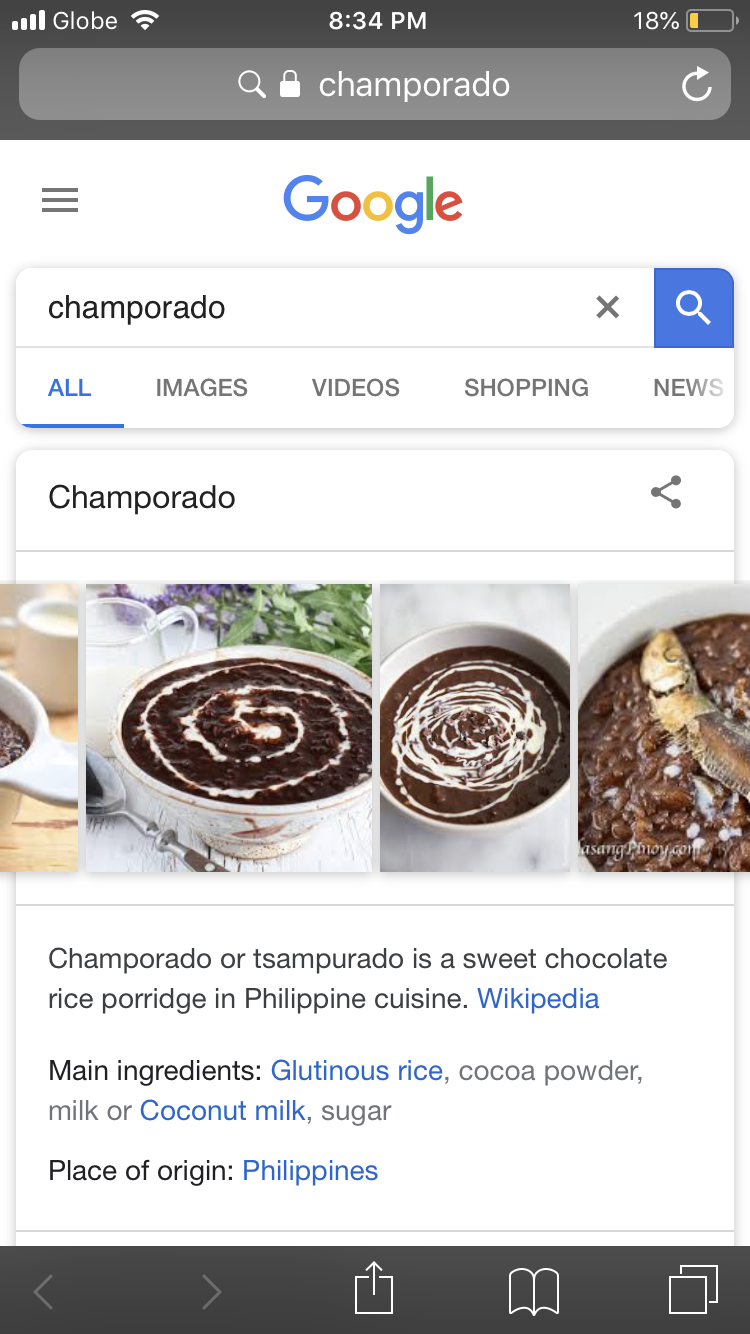This screenshot has width=750, height=1334.
Task: Reload the page in Safari
Action: point(696,85)
